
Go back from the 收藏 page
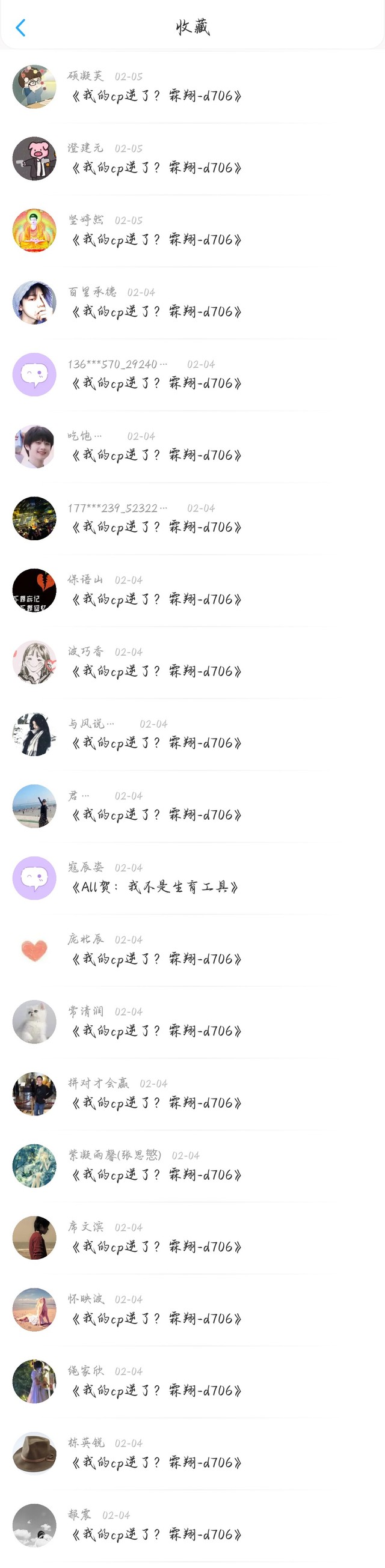point(20,28)
